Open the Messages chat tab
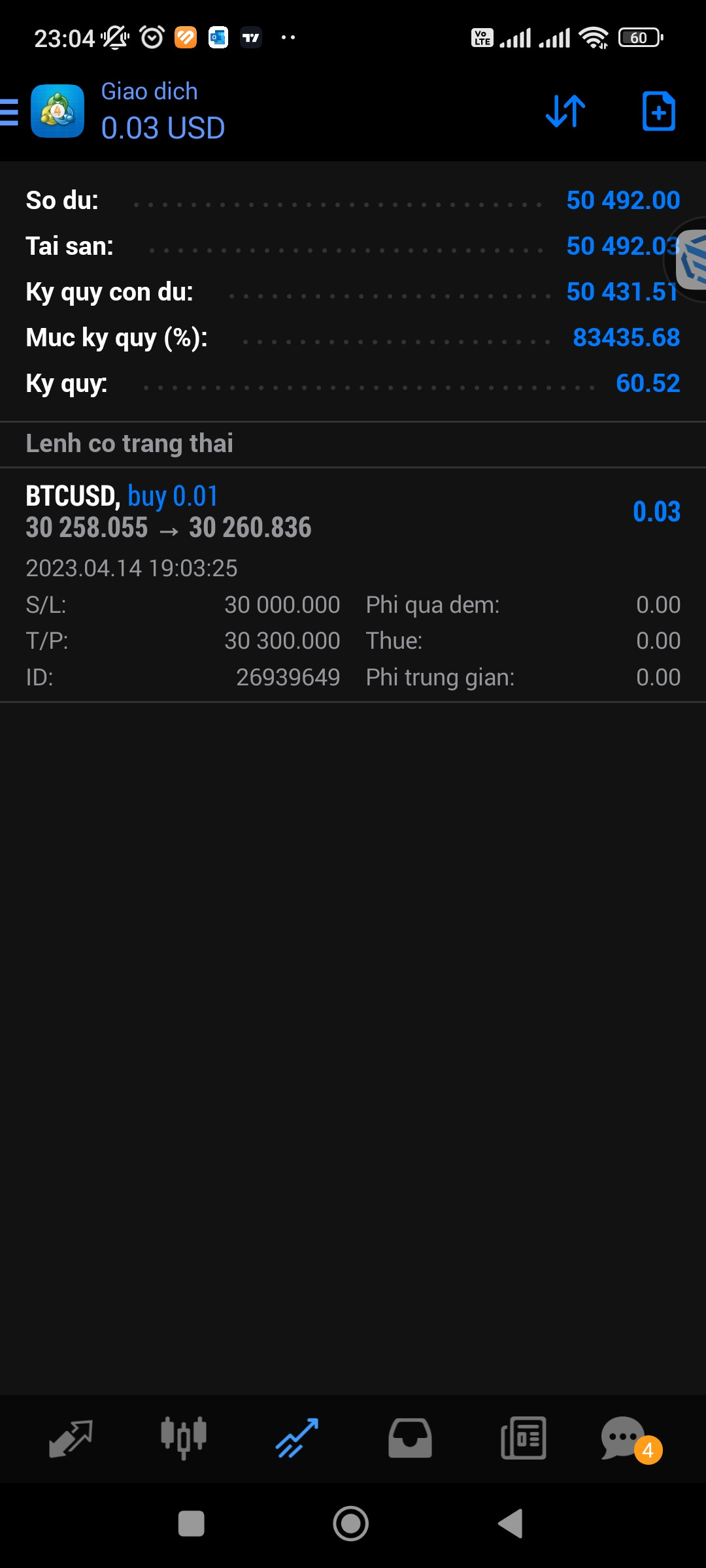Viewport: 706px width, 1568px height. click(624, 1439)
